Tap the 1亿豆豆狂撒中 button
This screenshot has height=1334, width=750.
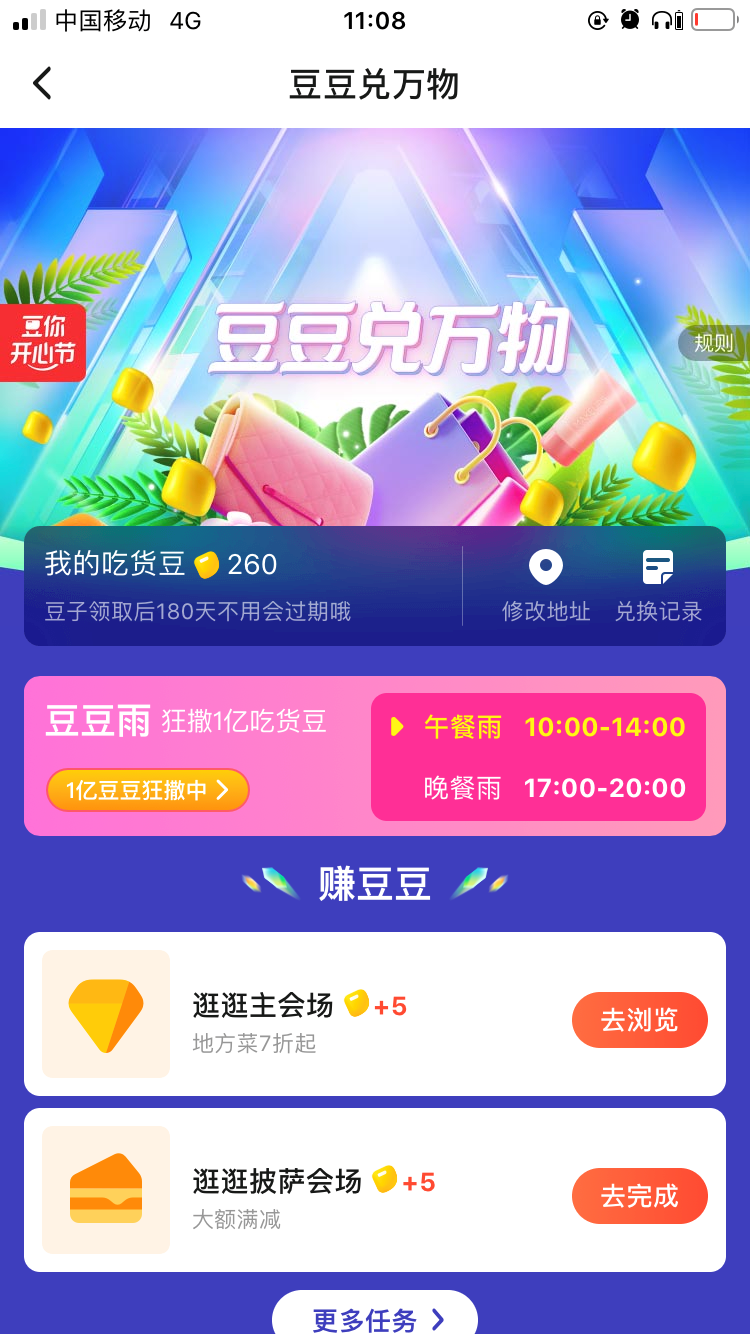(147, 790)
